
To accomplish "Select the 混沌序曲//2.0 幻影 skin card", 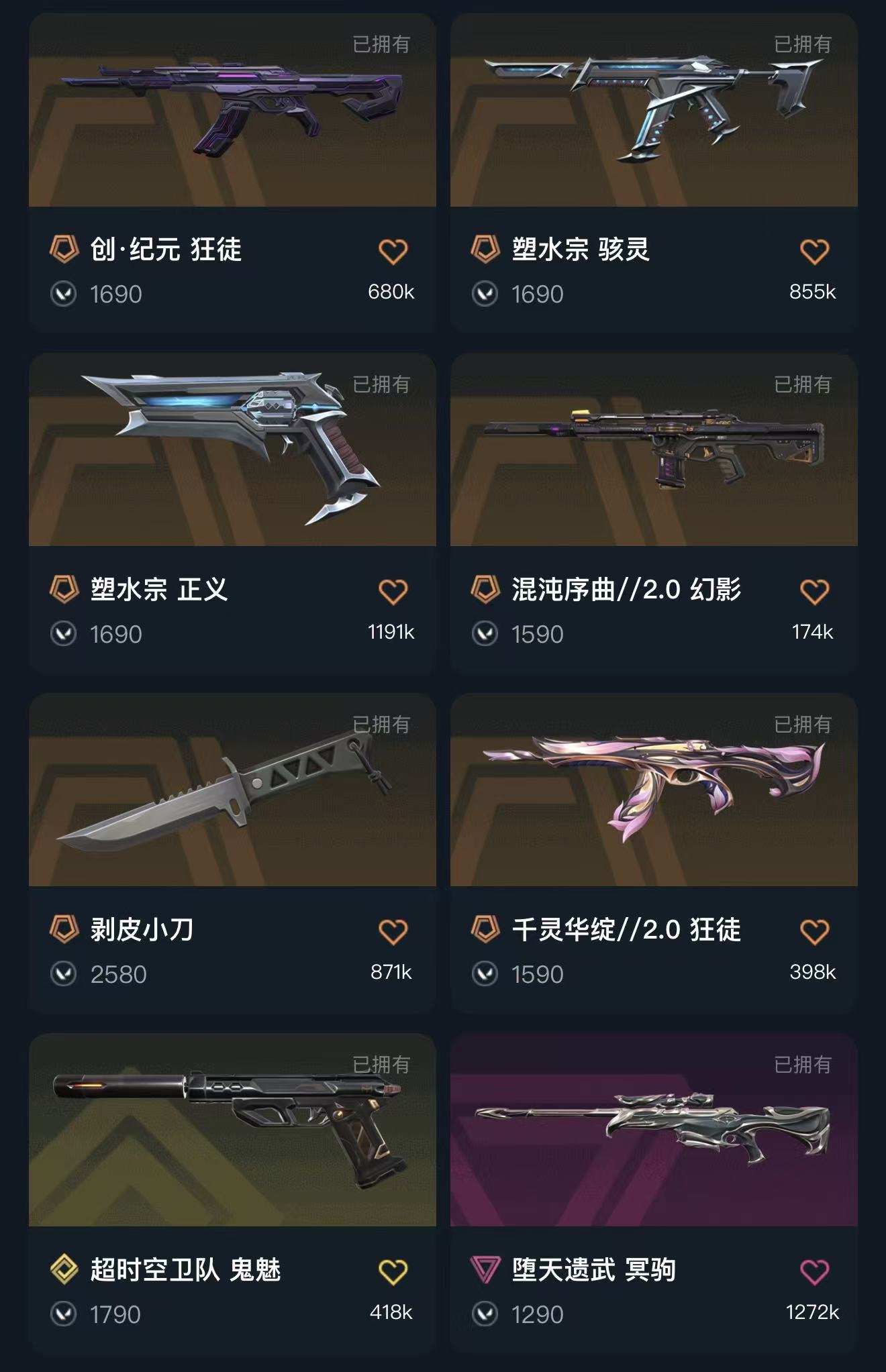I will click(x=654, y=451).
